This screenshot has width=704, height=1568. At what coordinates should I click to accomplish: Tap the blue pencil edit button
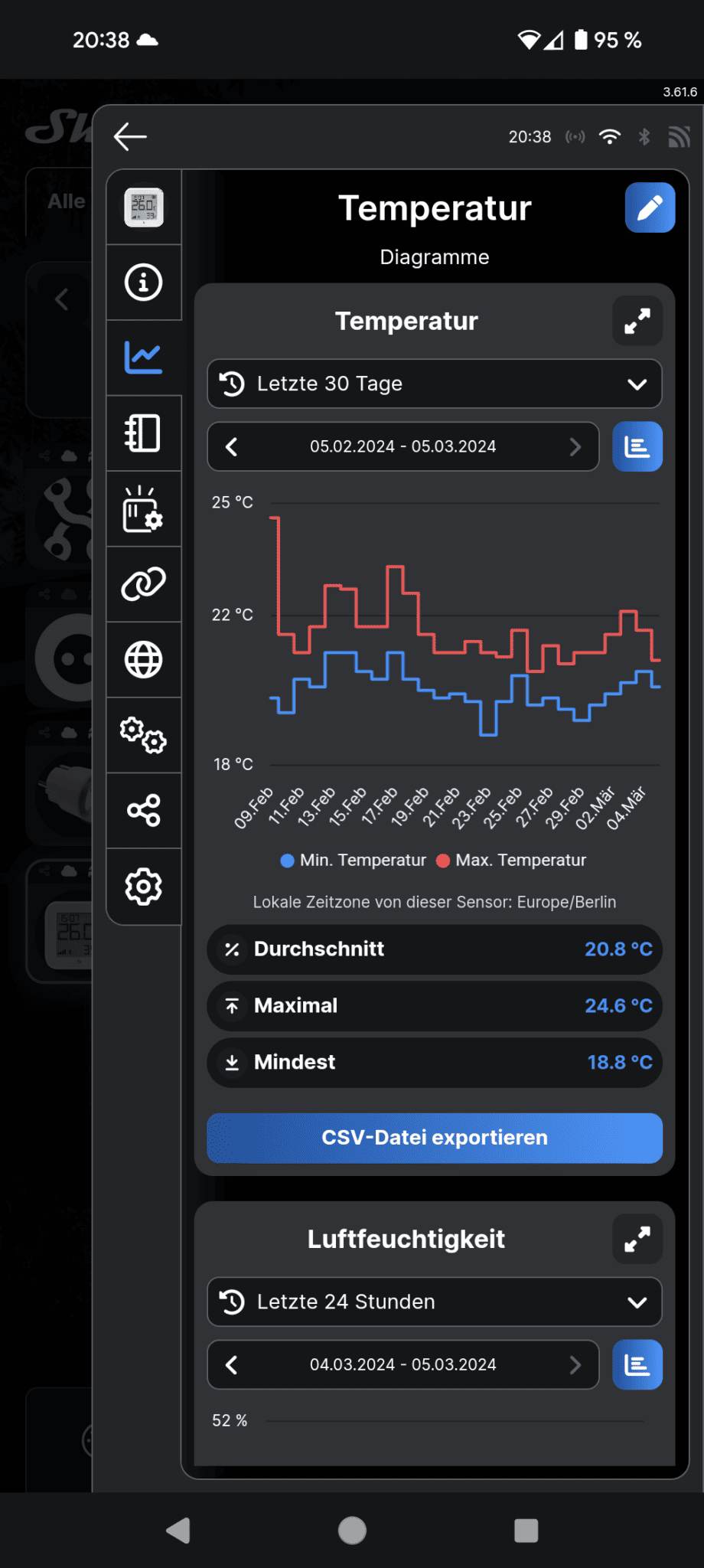pos(650,207)
